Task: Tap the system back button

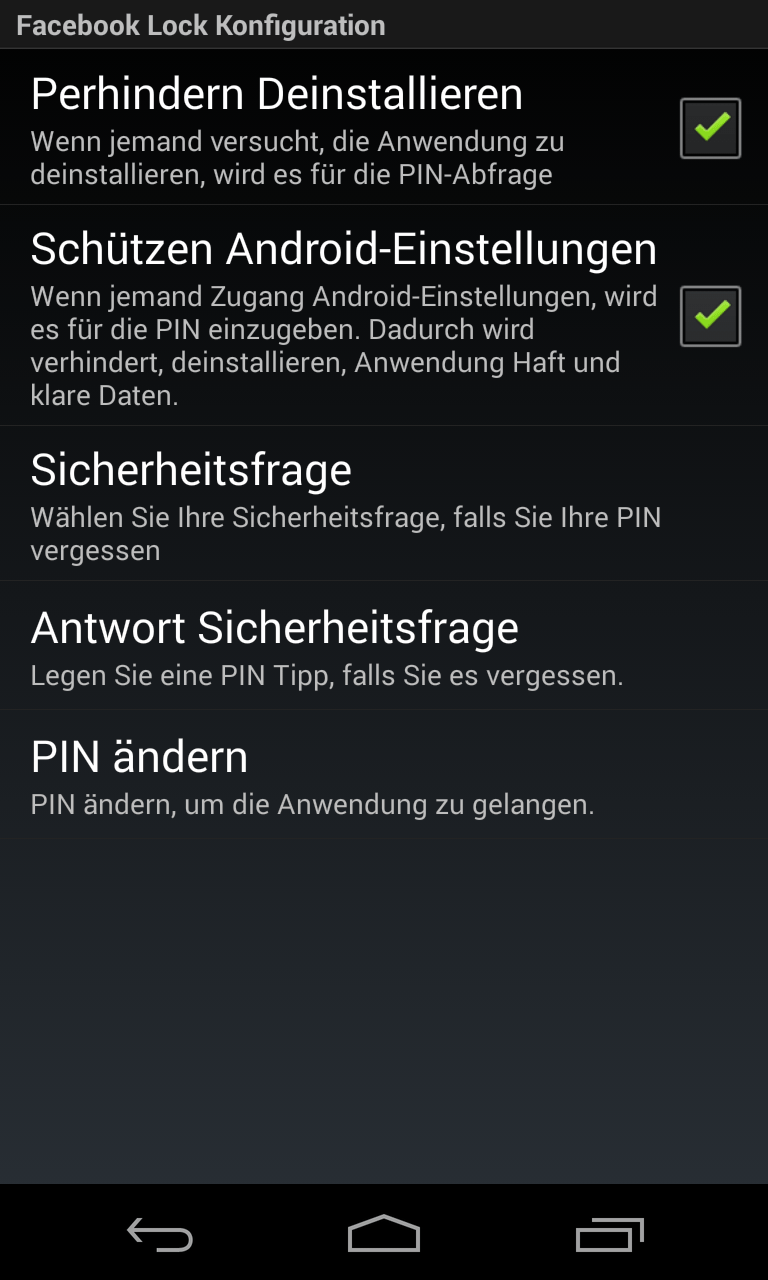Action: pos(160,1234)
